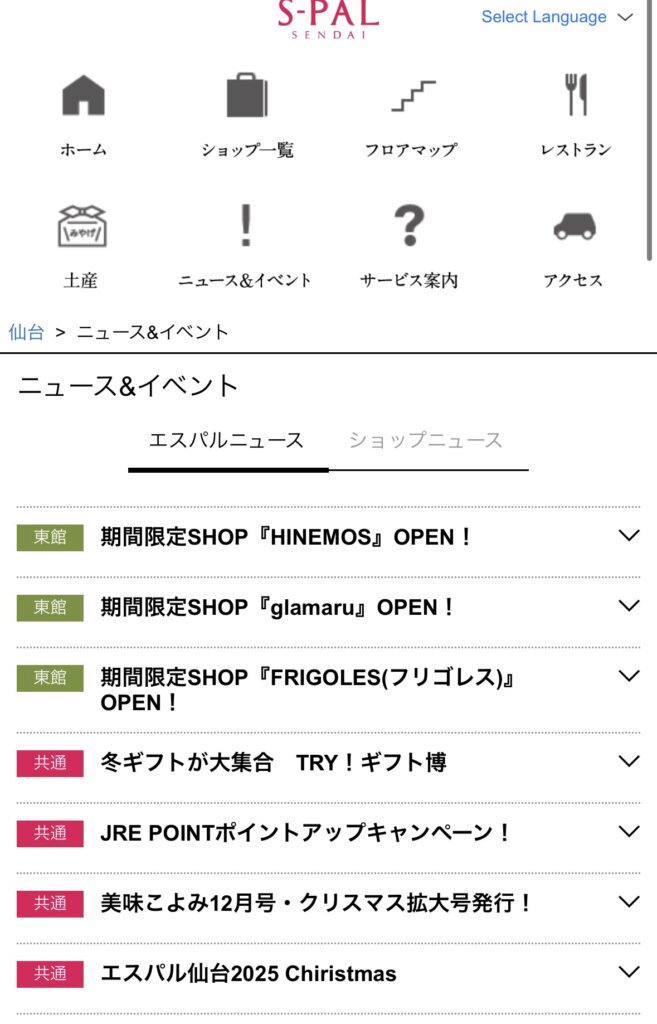Select the エスパルニュース tab

coord(227,441)
